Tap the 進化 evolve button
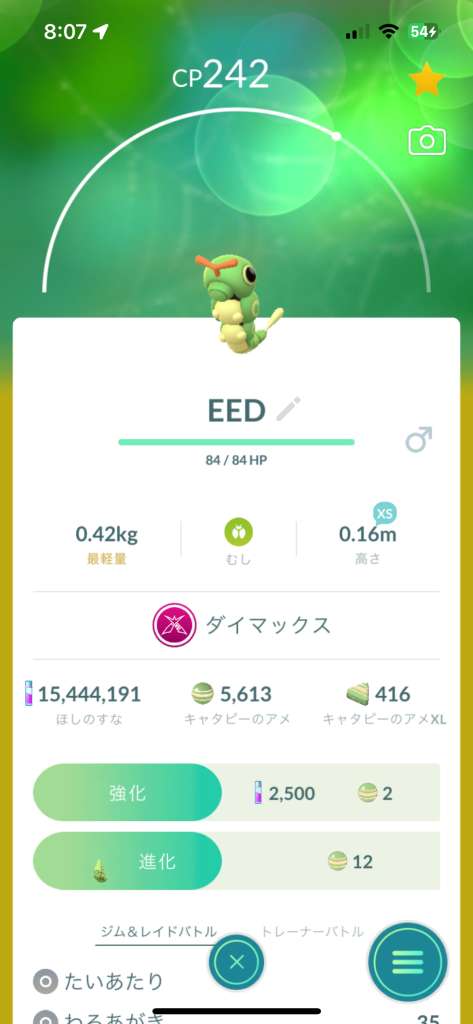The image size is (473, 1024). pos(127,861)
